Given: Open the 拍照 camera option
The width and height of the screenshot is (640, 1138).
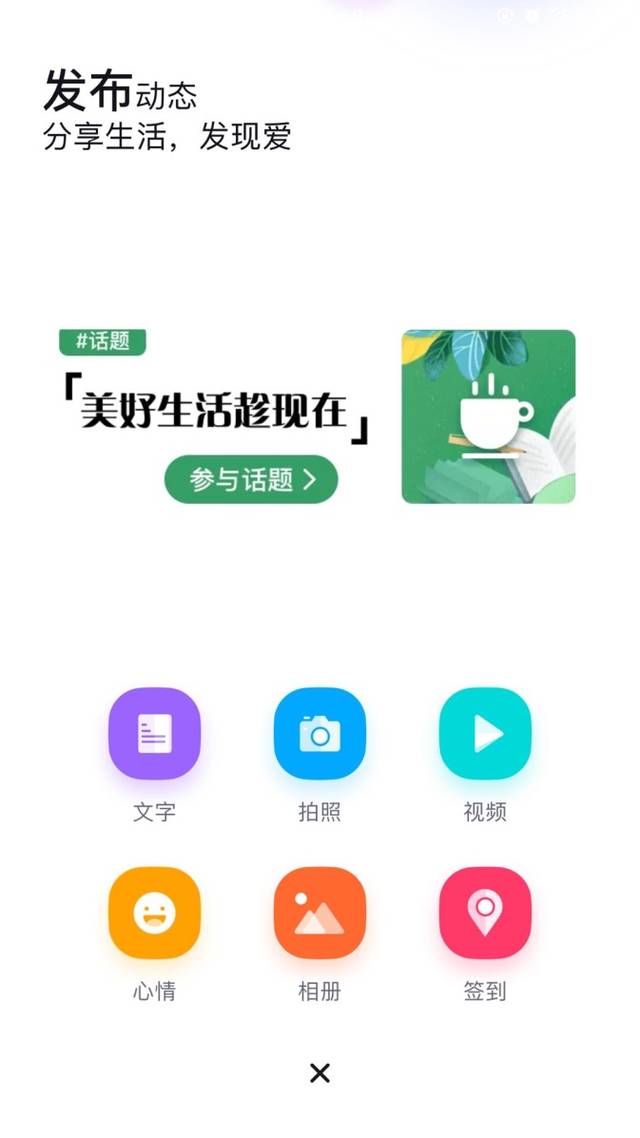Looking at the screenshot, I should click(320, 733).
